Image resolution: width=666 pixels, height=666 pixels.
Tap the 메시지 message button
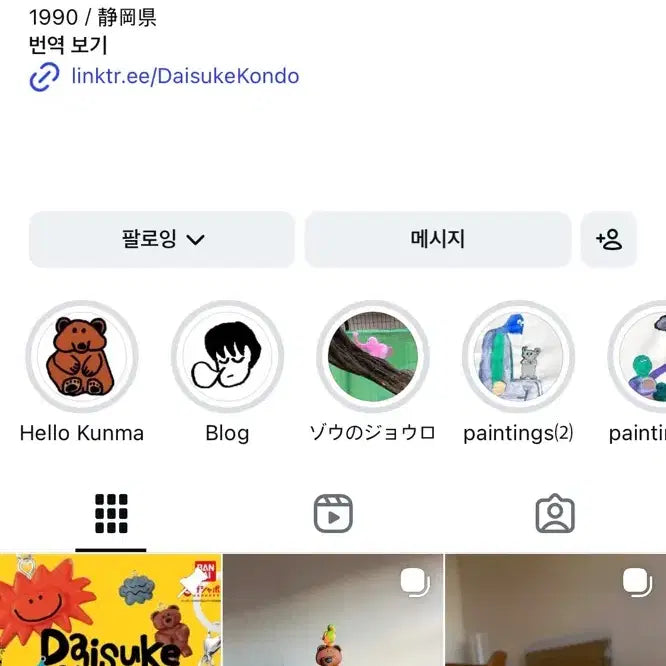(437, 239)
